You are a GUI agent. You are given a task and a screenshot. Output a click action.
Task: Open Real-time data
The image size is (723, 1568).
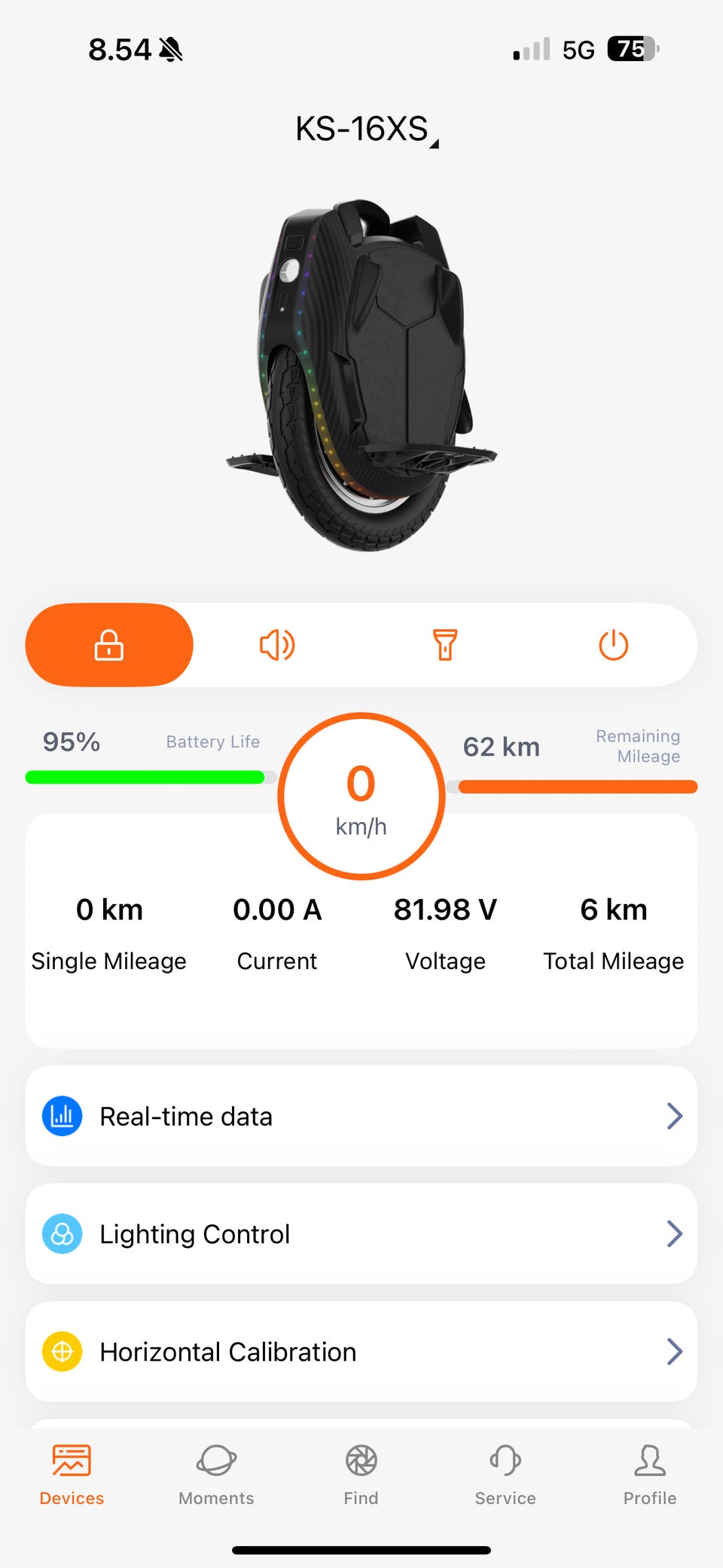tap(361, 1116)
